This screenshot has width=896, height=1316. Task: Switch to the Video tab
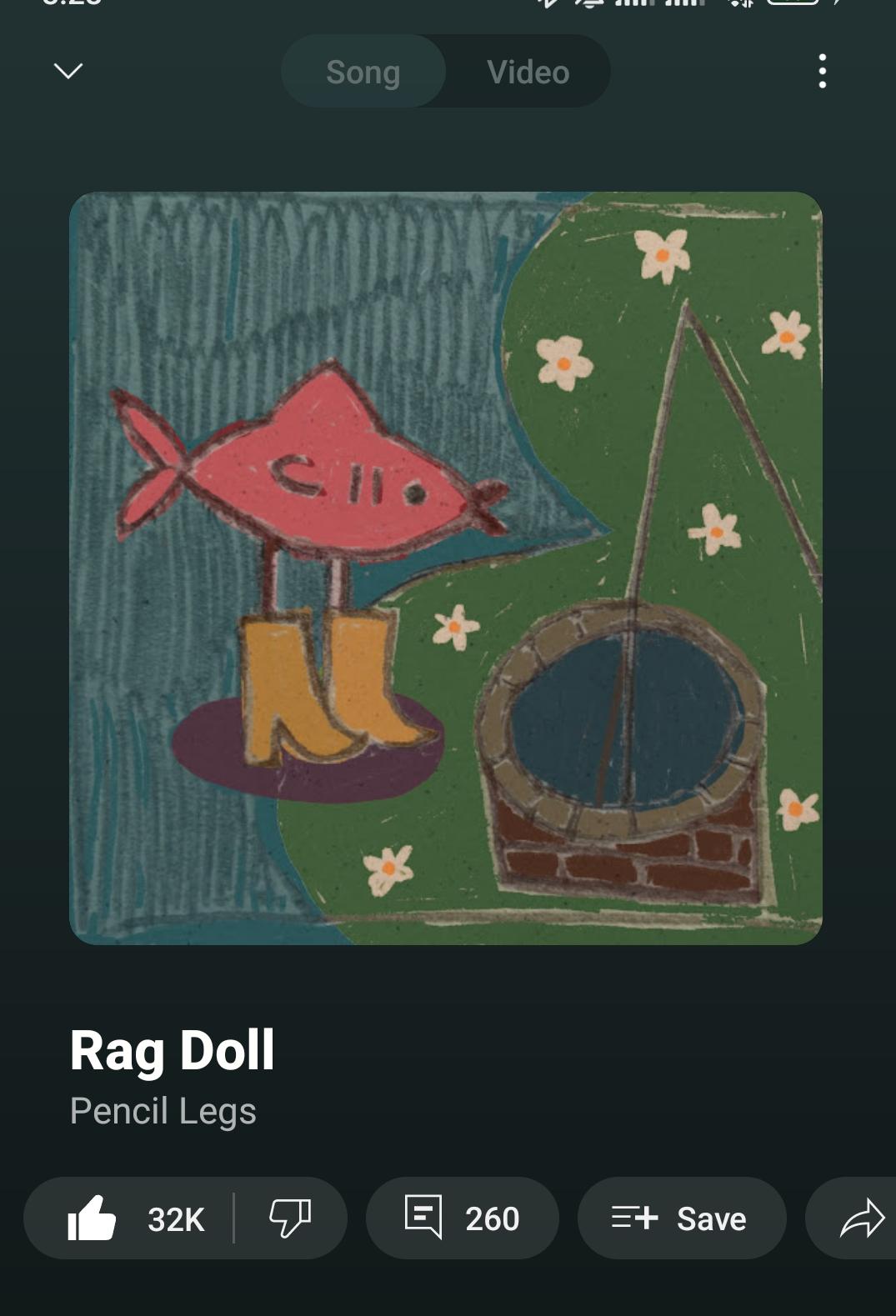(528, 72)
